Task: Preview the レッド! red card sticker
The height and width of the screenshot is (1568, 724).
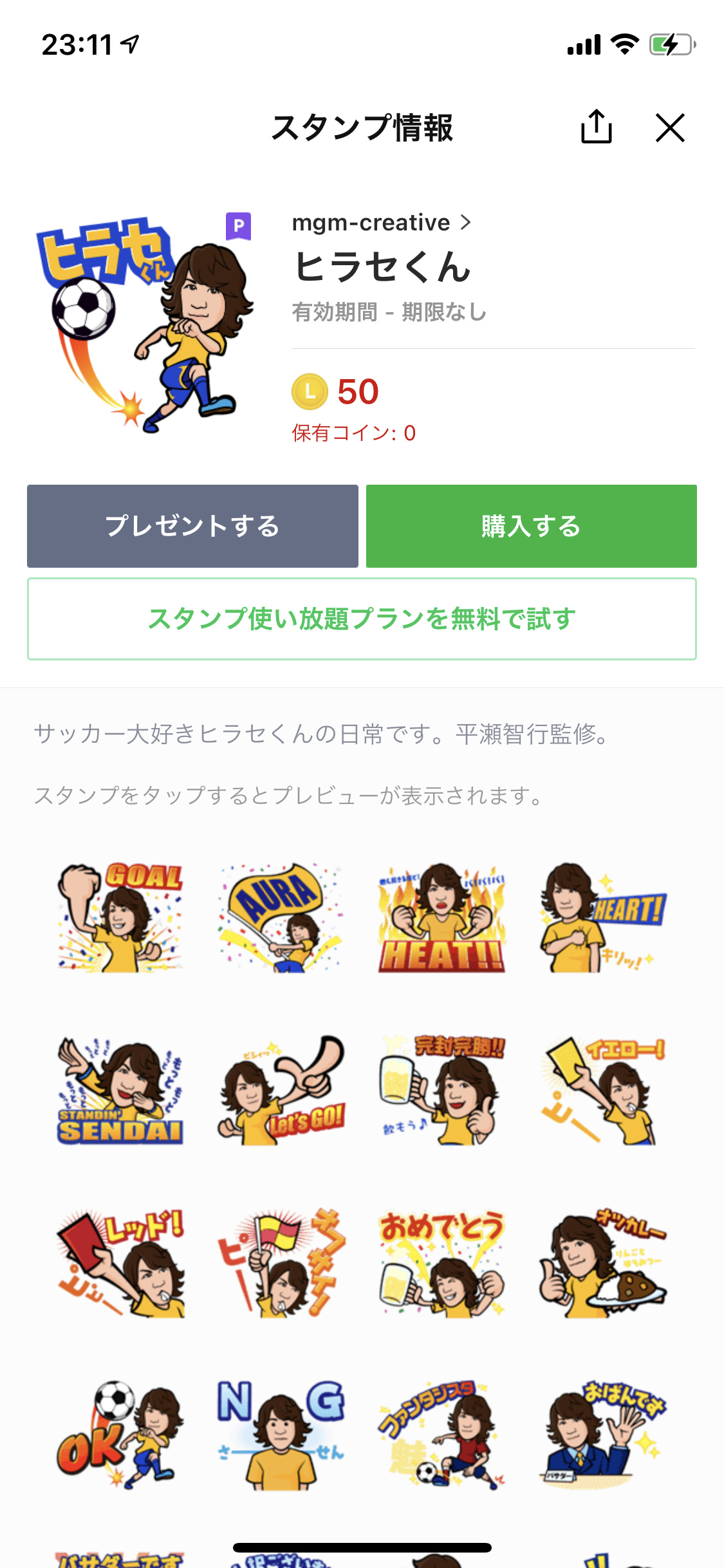Action: point(120,1264)
